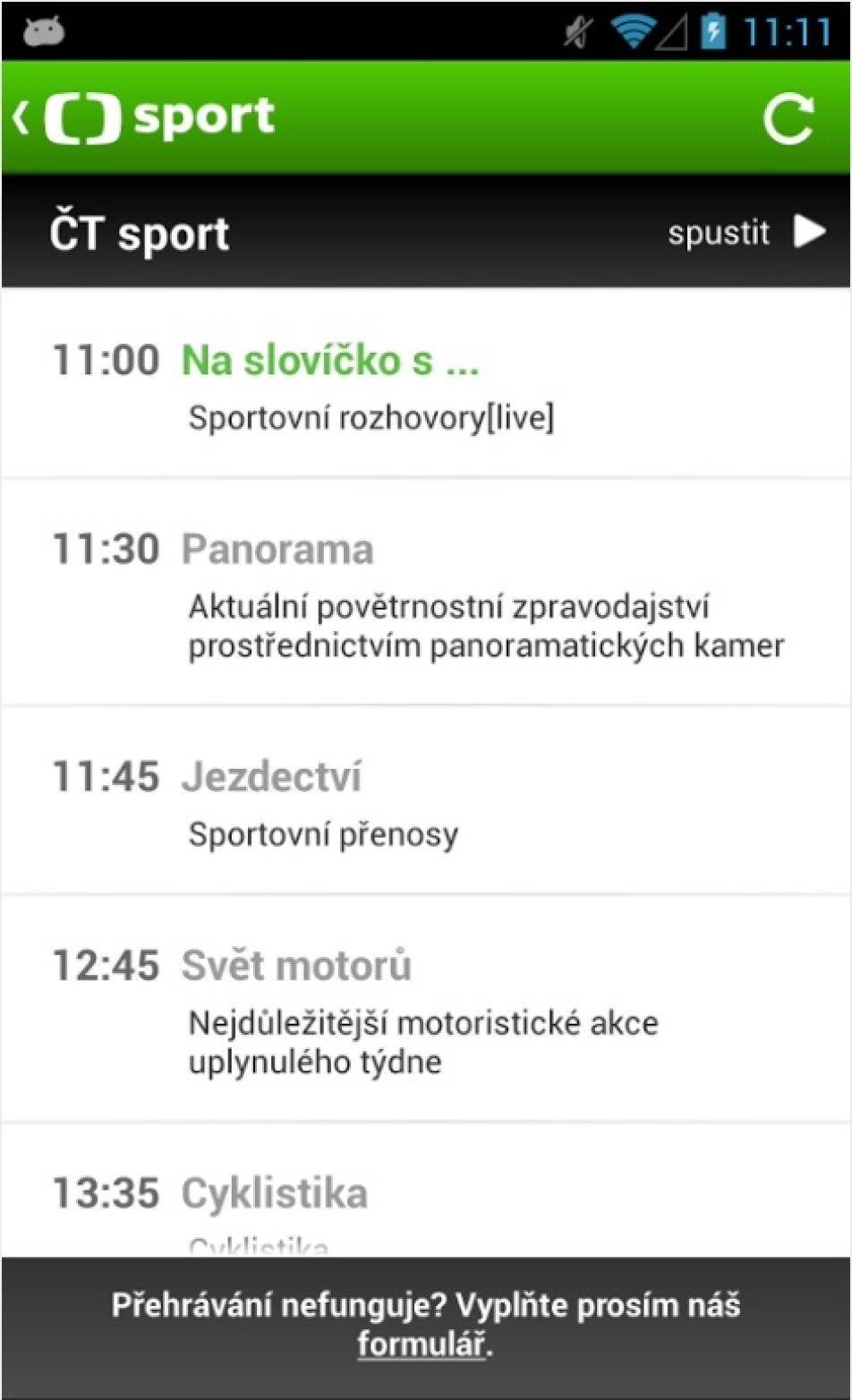Screen dimensions: 852x1400
Task: Start playback with the spustit button
Action: (746, 233)
